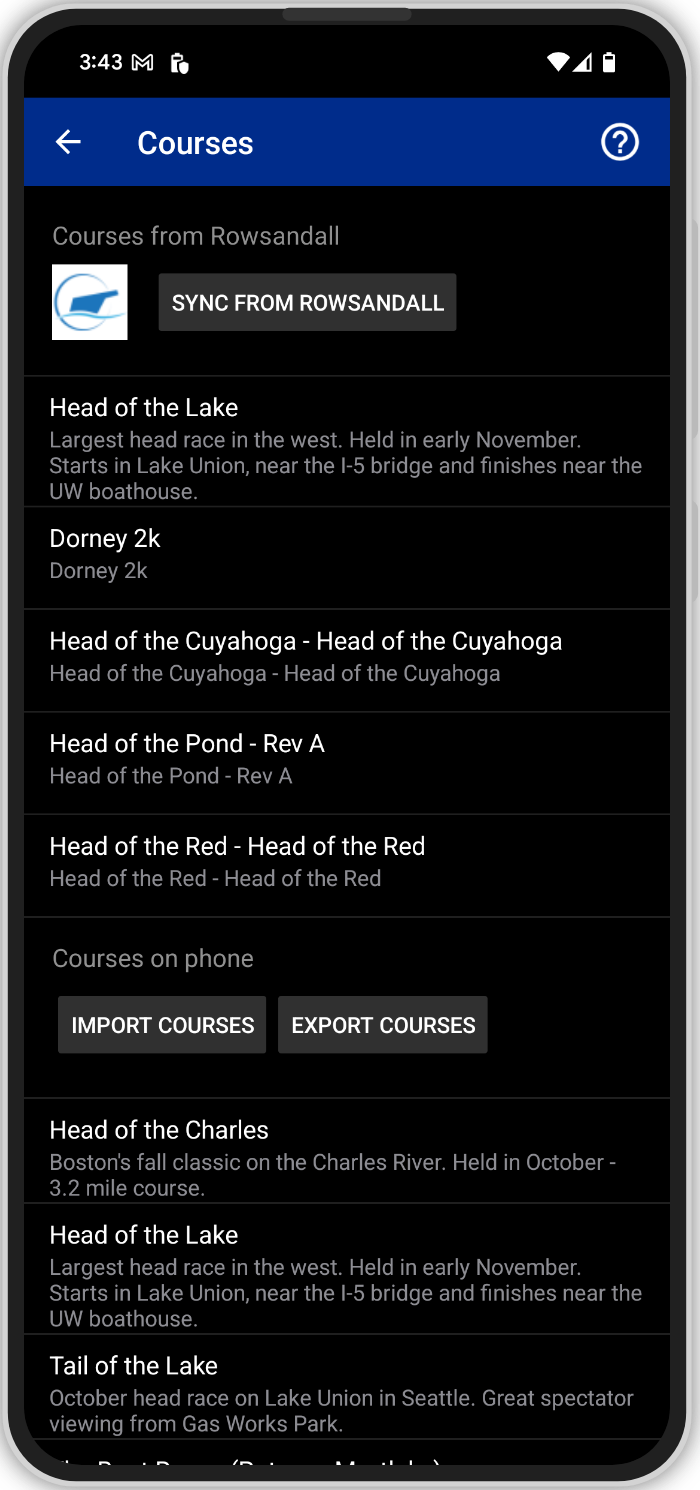700x1490 pixels.
Task: Choose Head of the Pond - Rev A
Action: [x=347, y=763]
